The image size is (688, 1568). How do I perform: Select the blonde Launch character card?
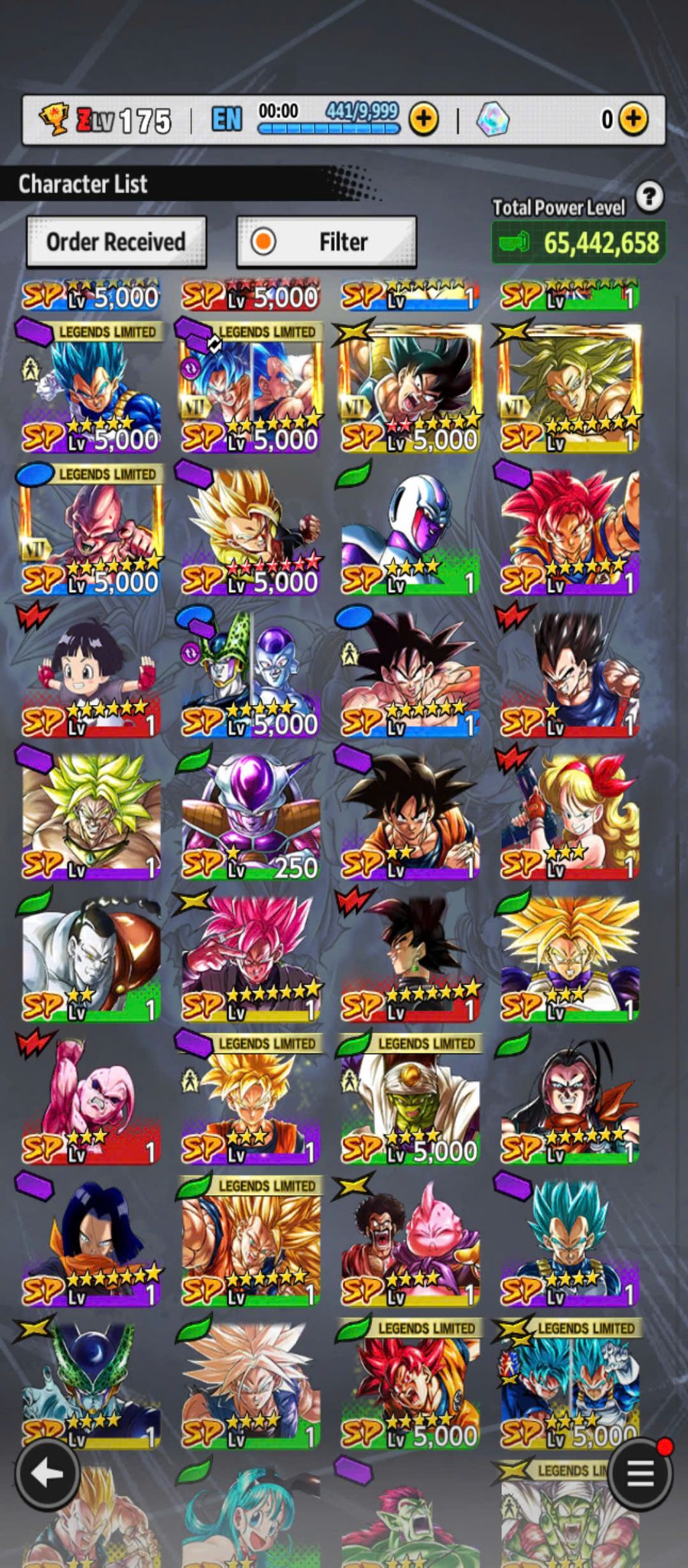[570, 815]
